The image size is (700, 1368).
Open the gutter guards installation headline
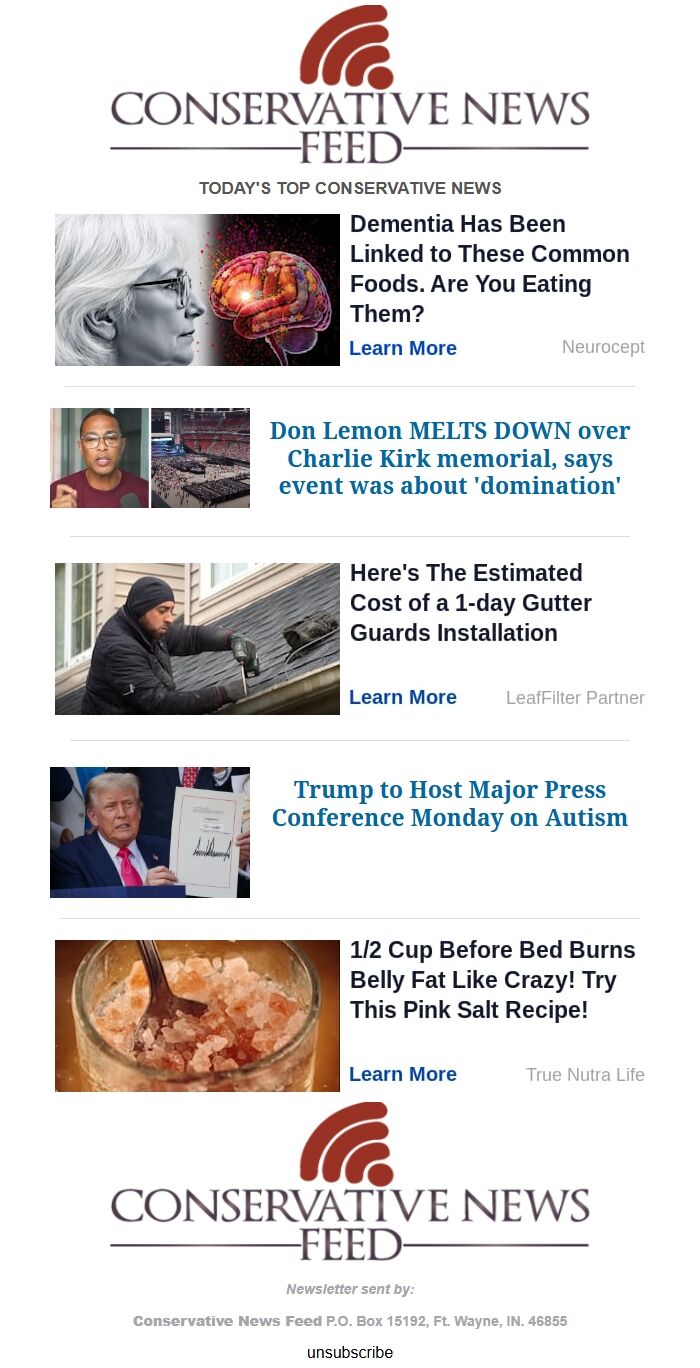pos(470,603)
